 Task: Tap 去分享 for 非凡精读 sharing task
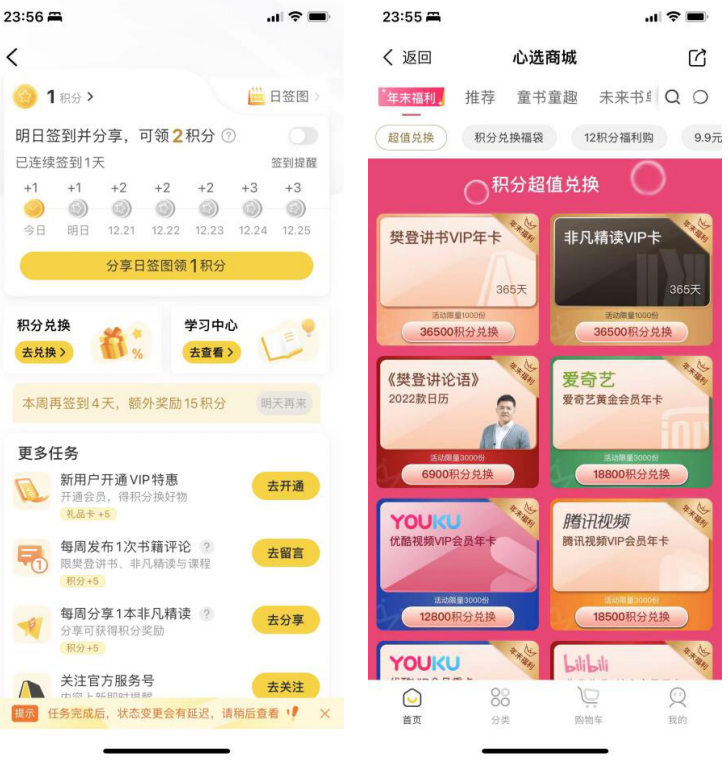click(285, 620)
